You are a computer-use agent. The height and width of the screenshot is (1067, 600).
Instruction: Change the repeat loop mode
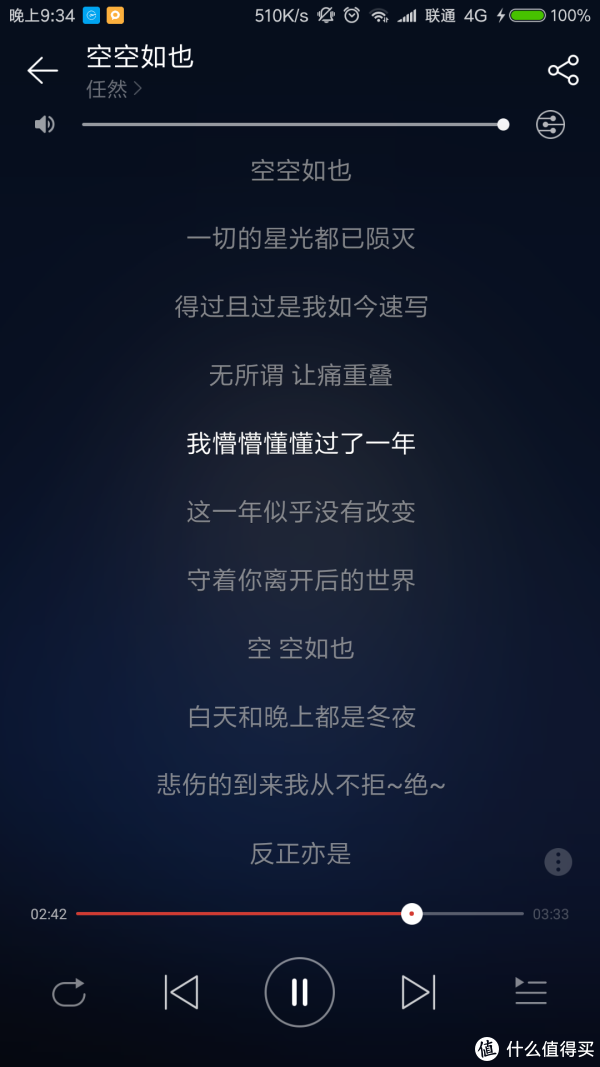click(69, 992)
